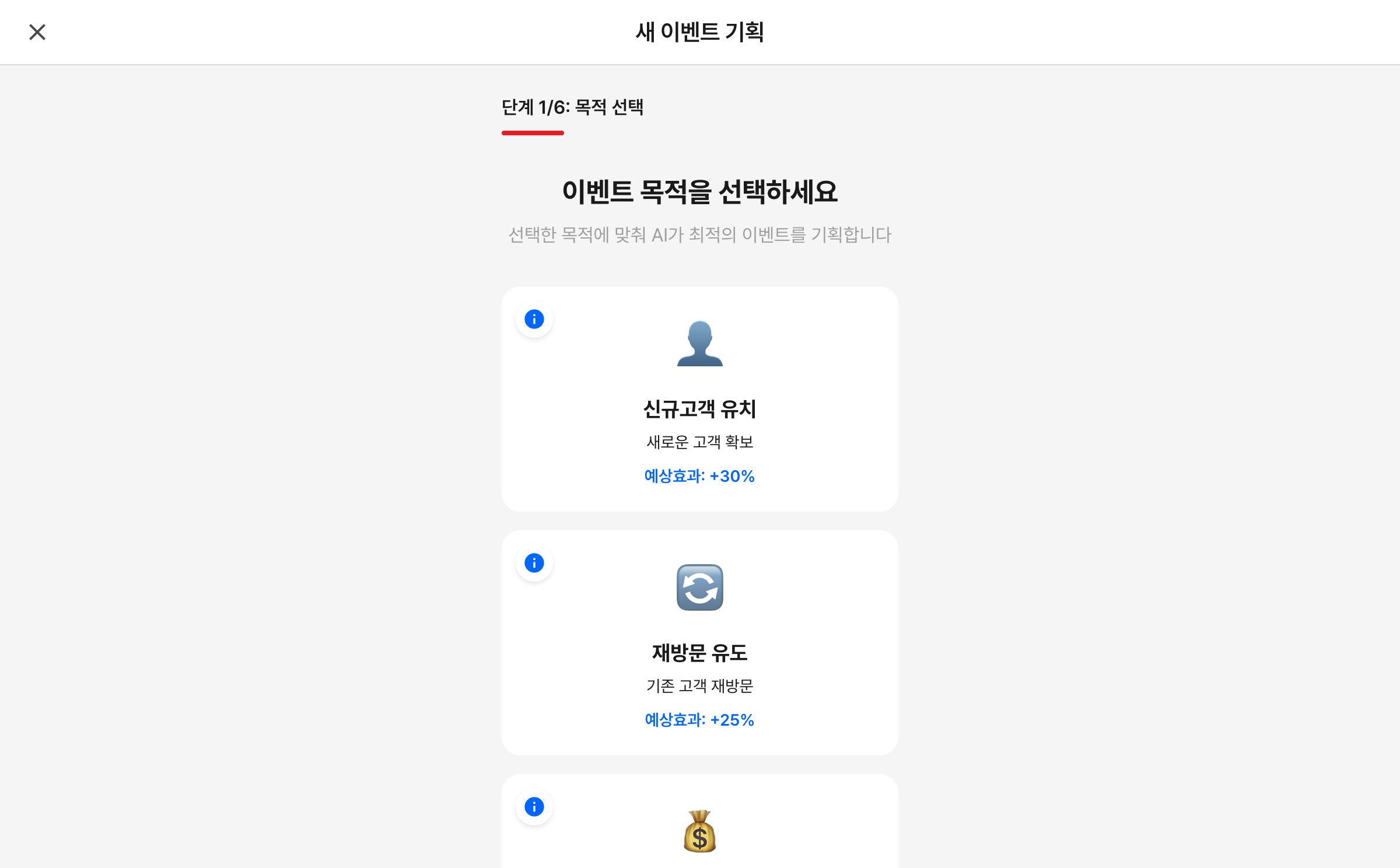Close the new event planning screen

[37, 32]
